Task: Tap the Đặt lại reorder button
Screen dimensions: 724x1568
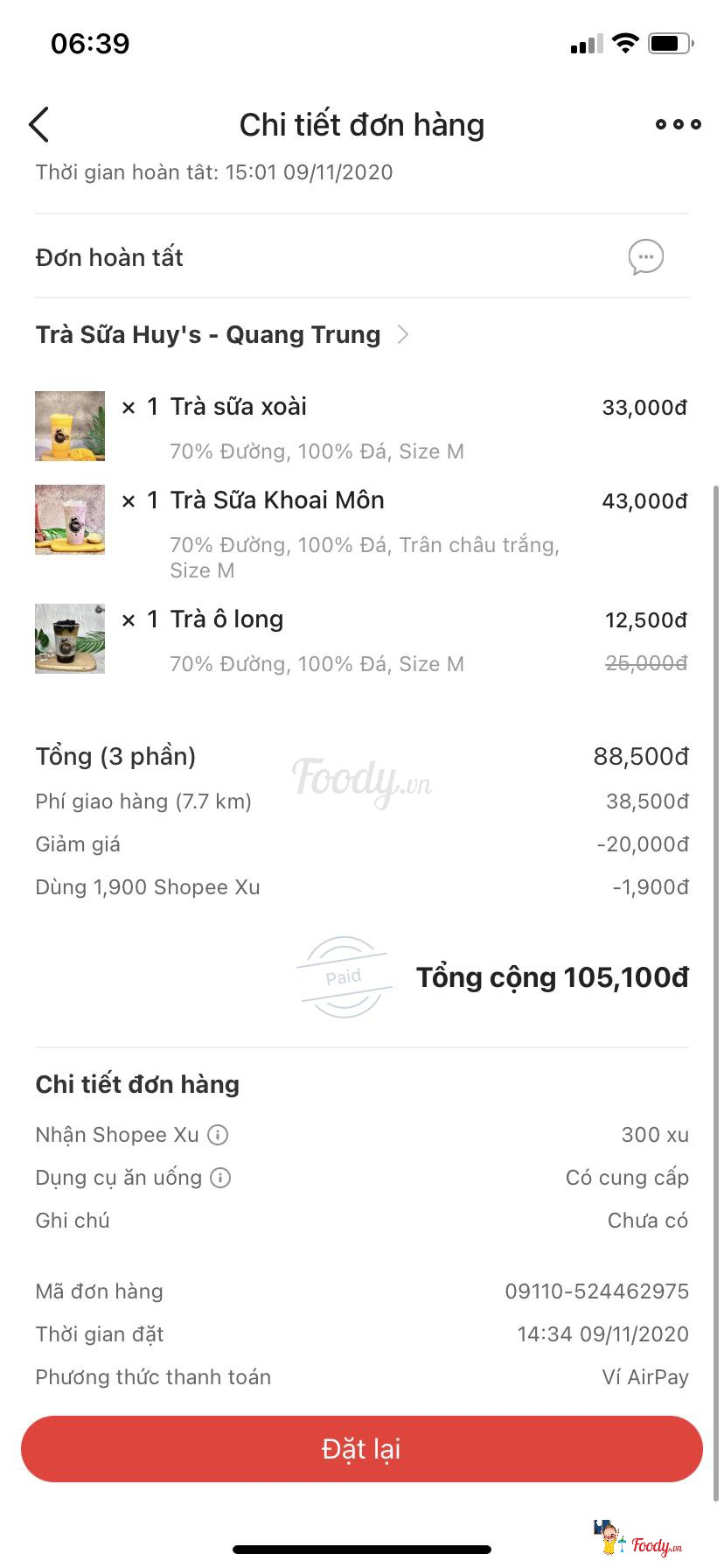Action: click(362, 1448)
